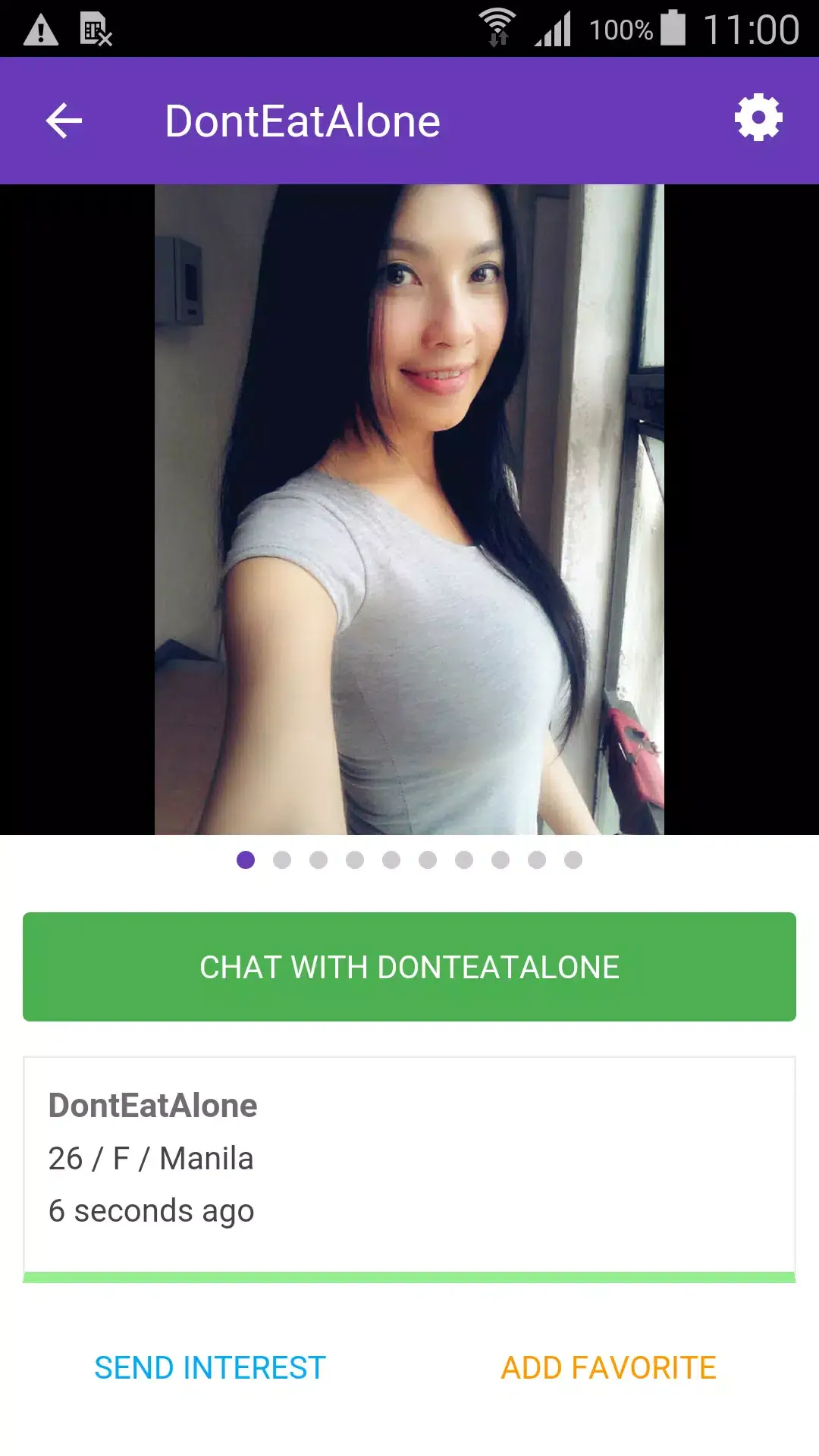This screenshot has width=819, height=1456.
Task: Open the settings gear icon
Action: [x=758, y=118]
